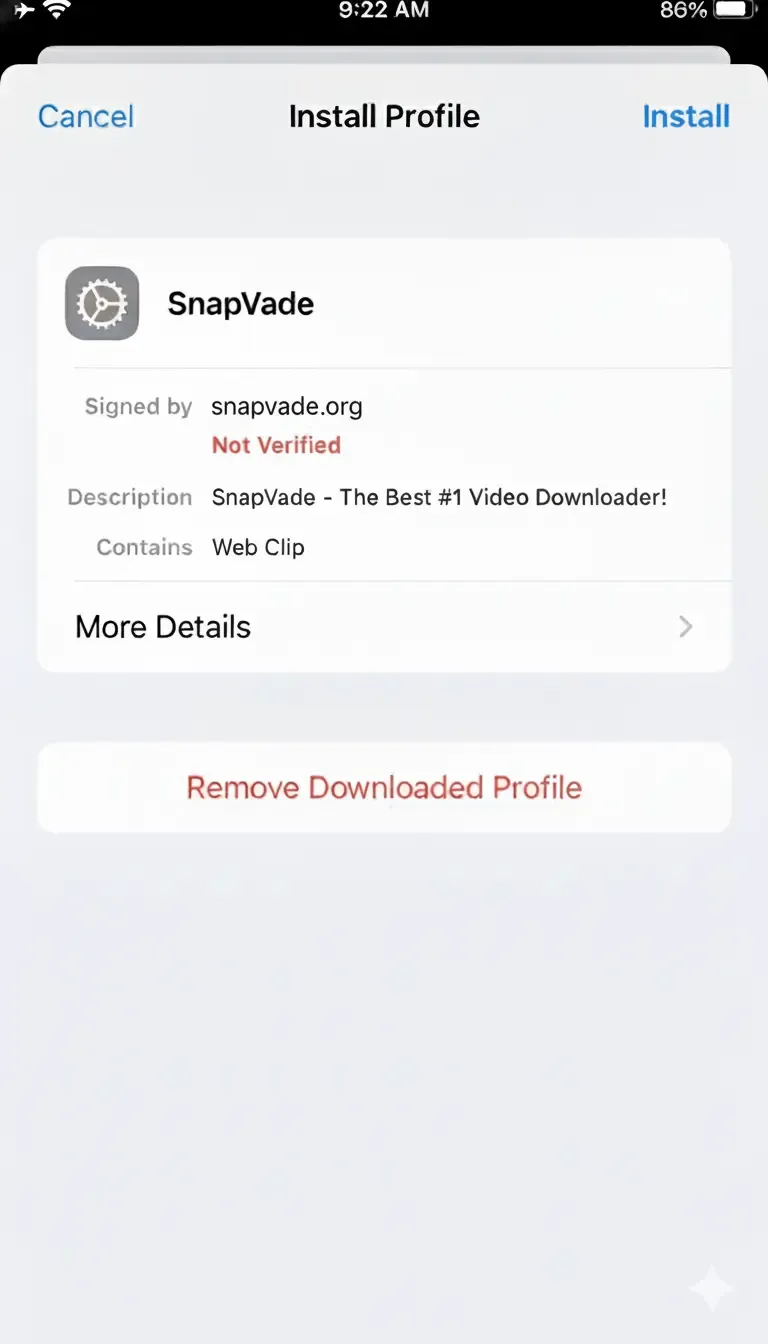Tap the Signed by label
The width and height of the screenshot is (768, 1344).
click(x=138, y=406)
